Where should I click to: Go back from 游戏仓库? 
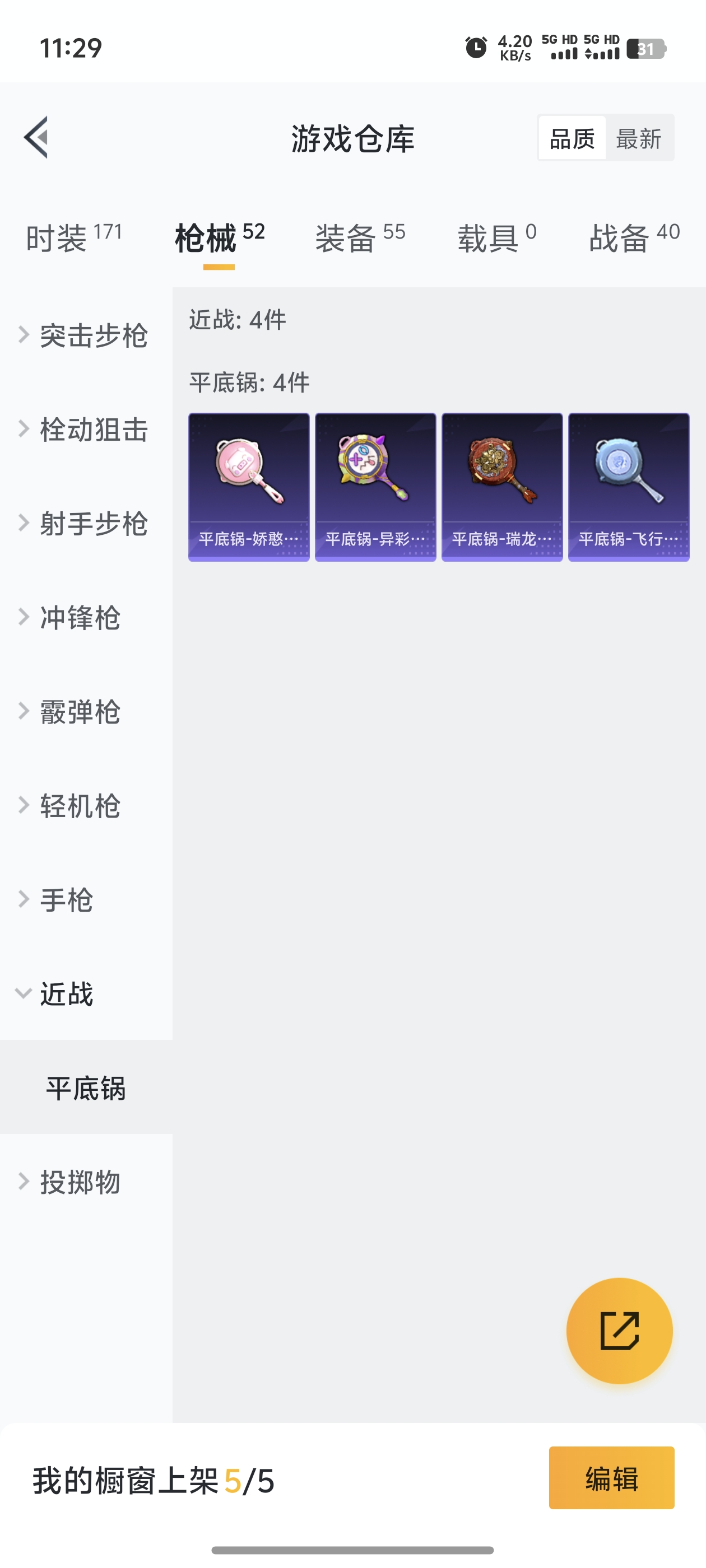pos(36,138)
